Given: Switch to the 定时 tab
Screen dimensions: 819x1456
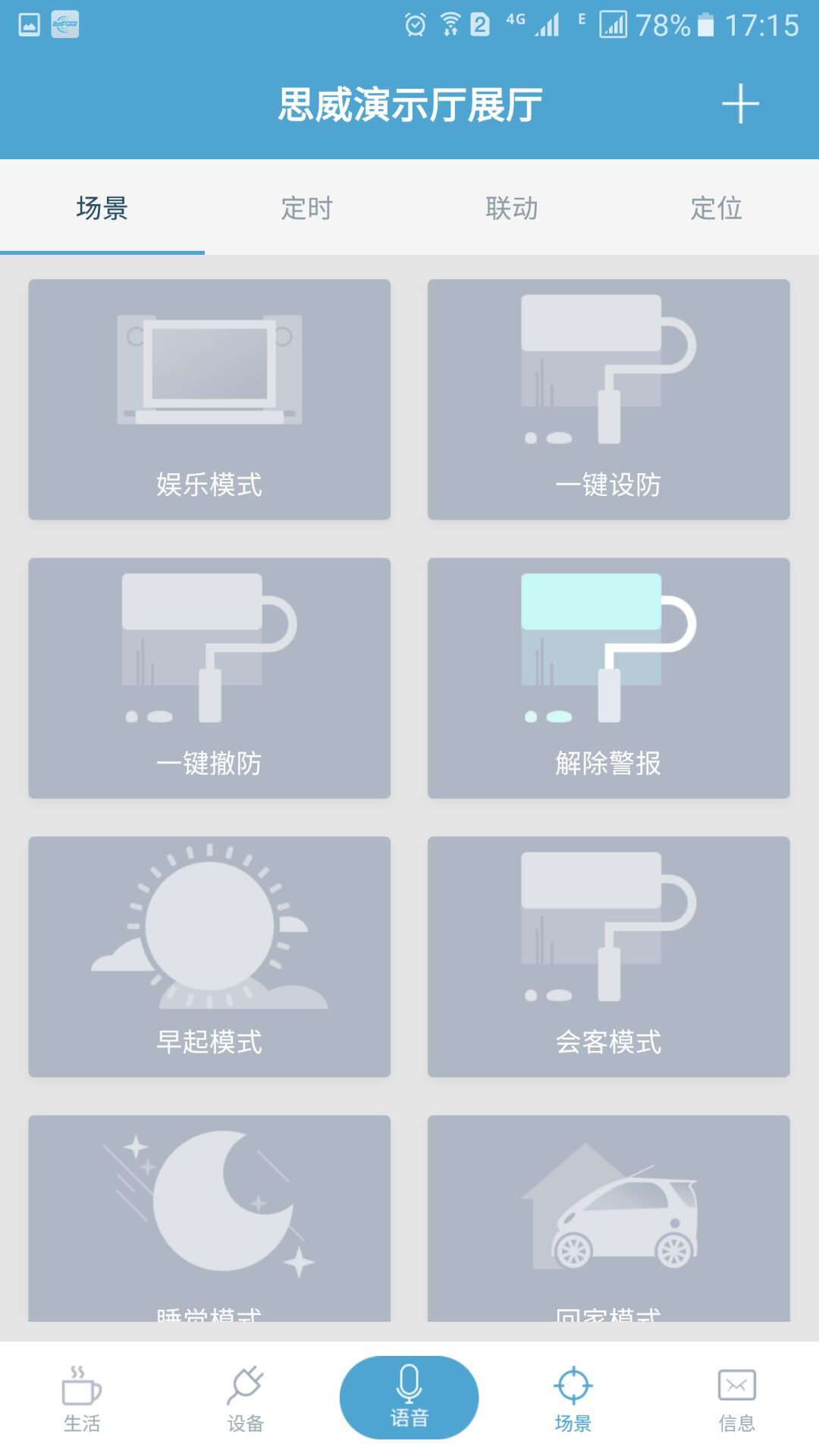Looking at the screenshot, I should coord(307,208).
